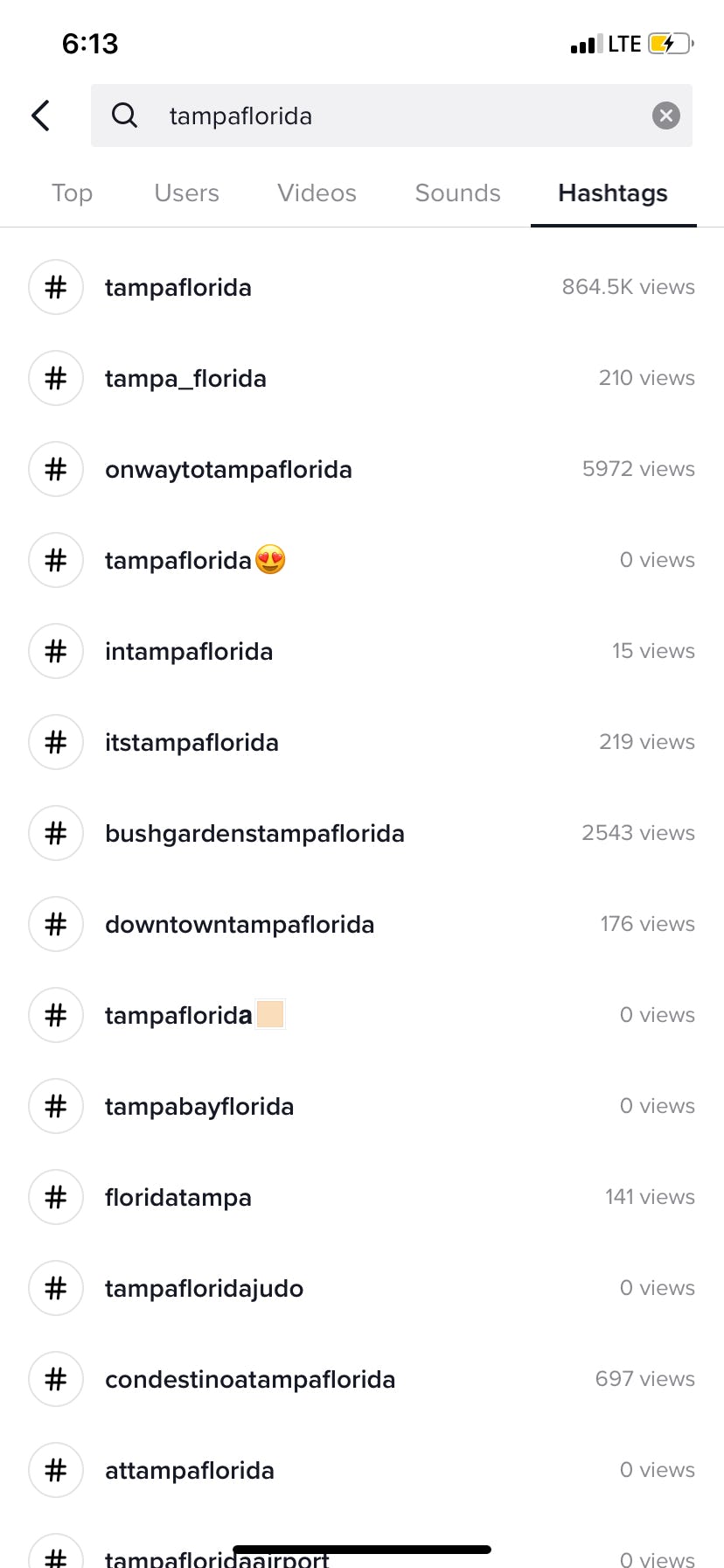The height and width of the screenshot is (1568, 724).
Task: Open the bushgardenstampaflorida hashtag
Action: (x=254, y=834)
